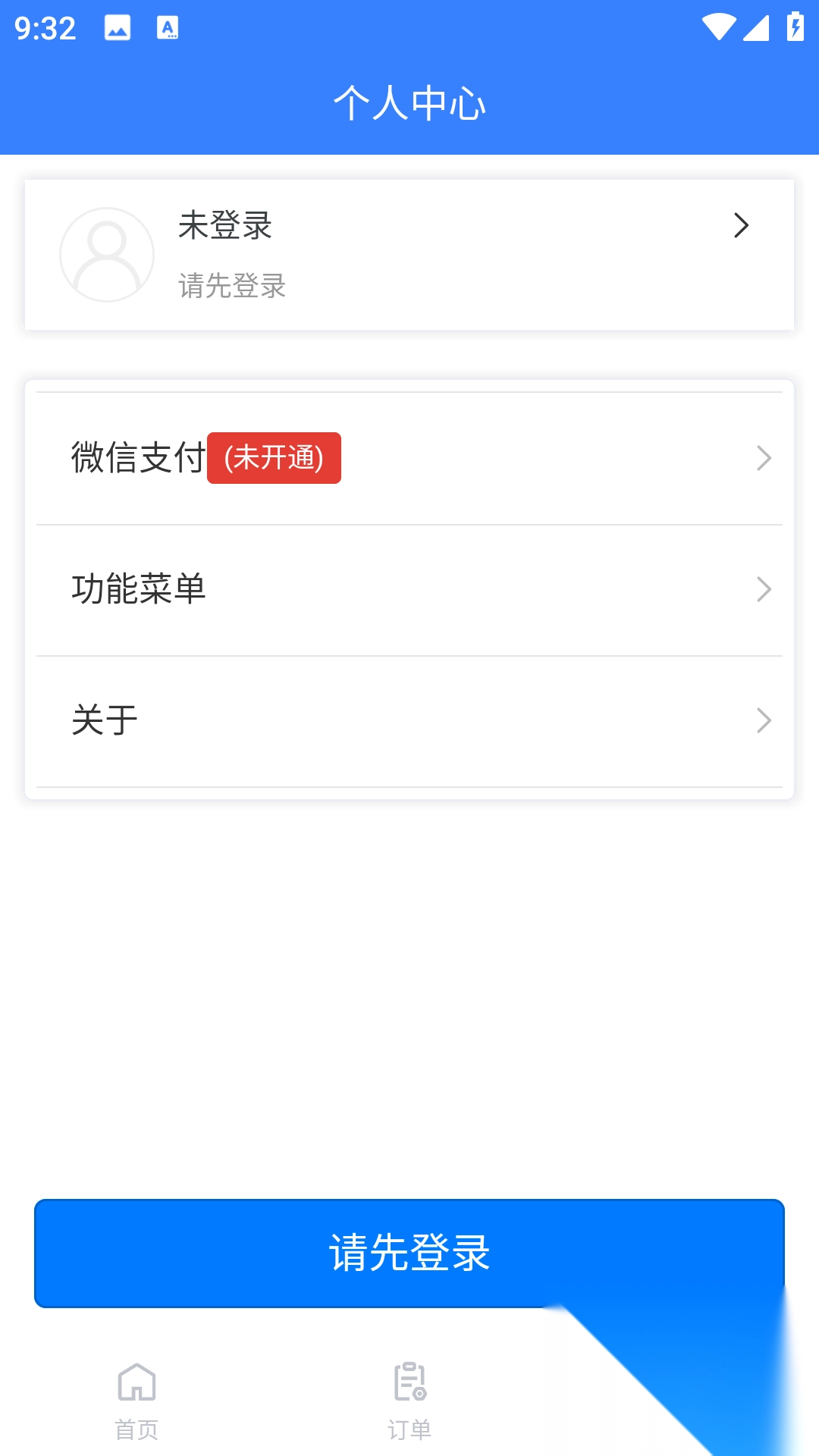
Task: Tap the 个人中心 header title
Action: pyautogui.click(x=409, y=104)
